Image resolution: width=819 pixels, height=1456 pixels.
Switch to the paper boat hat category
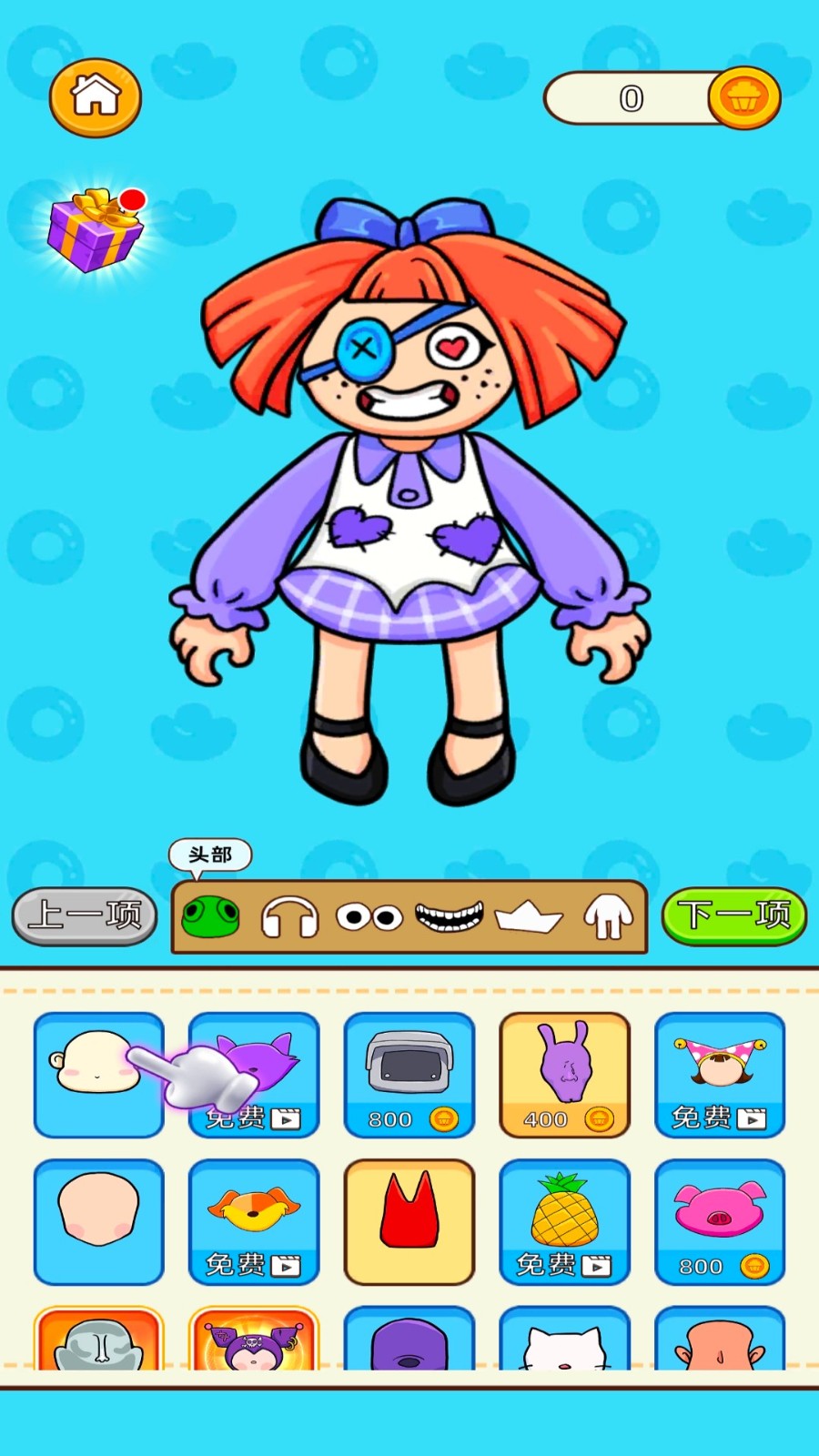[529, 917]
